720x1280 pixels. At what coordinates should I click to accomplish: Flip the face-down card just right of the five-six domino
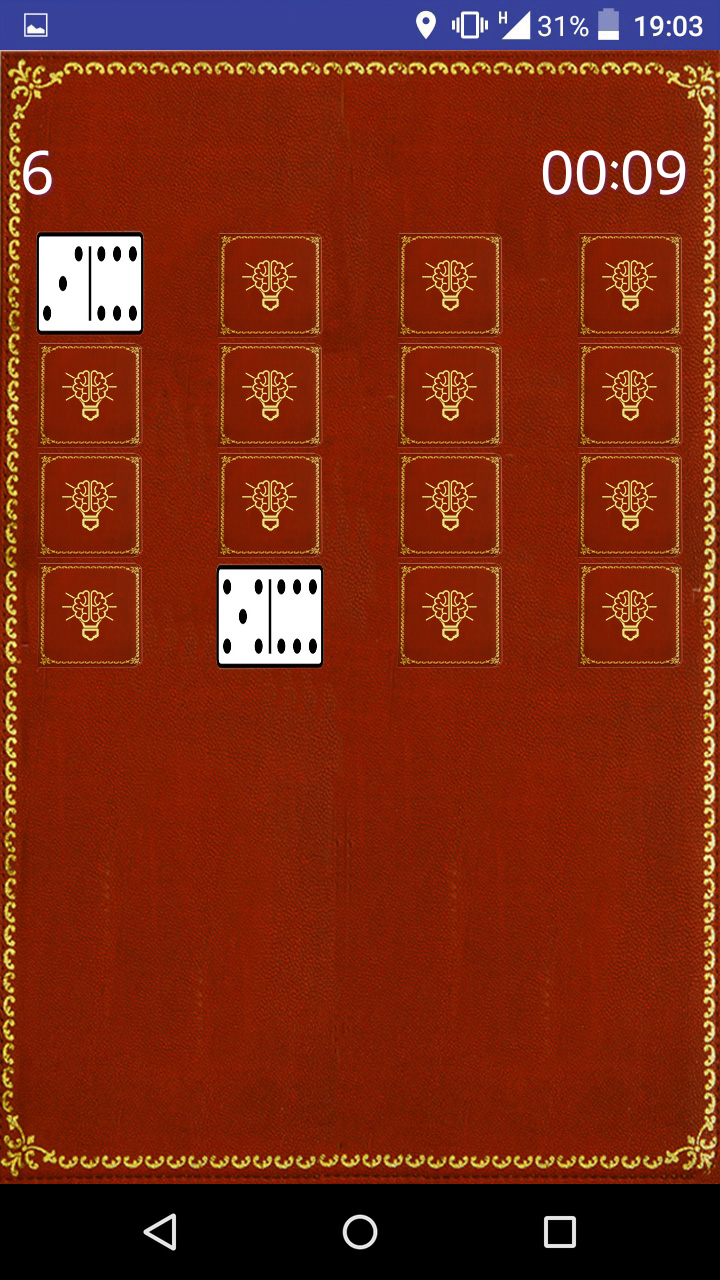coord(450,616)
